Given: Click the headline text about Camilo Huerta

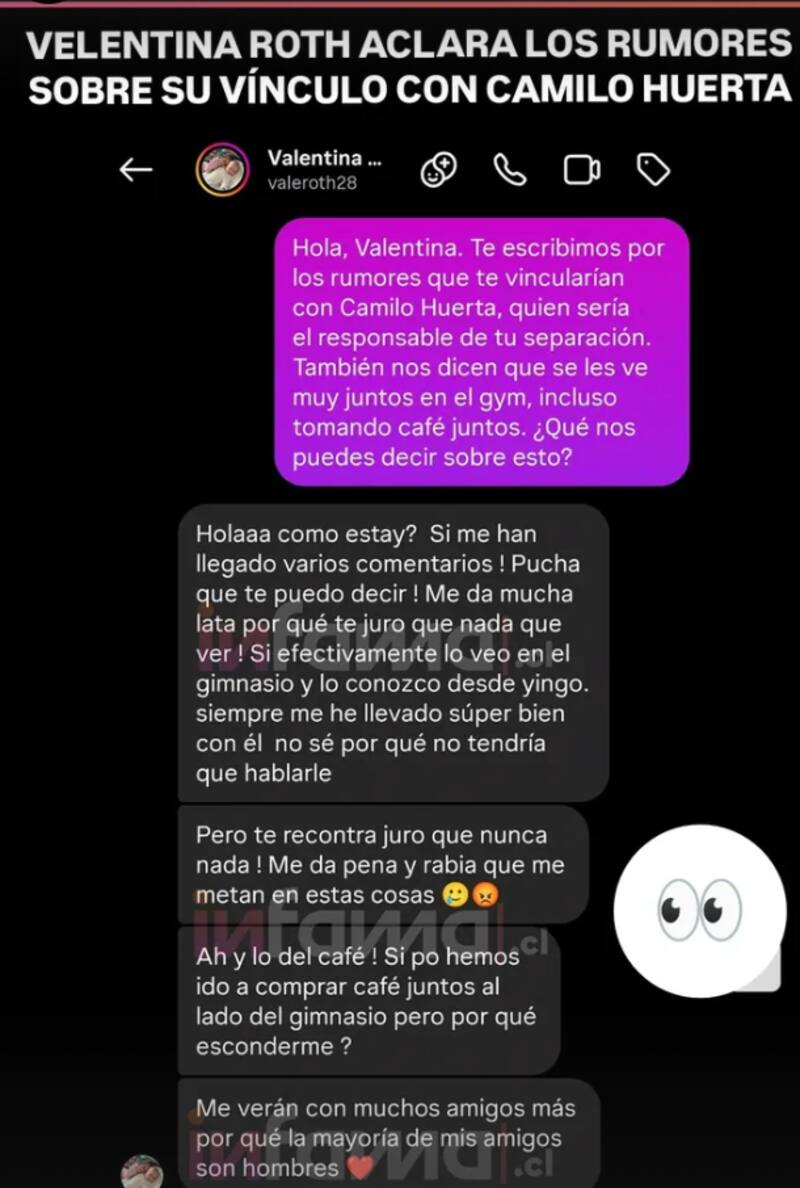Looking at the screenshot, I should click(x=400, y=67).
